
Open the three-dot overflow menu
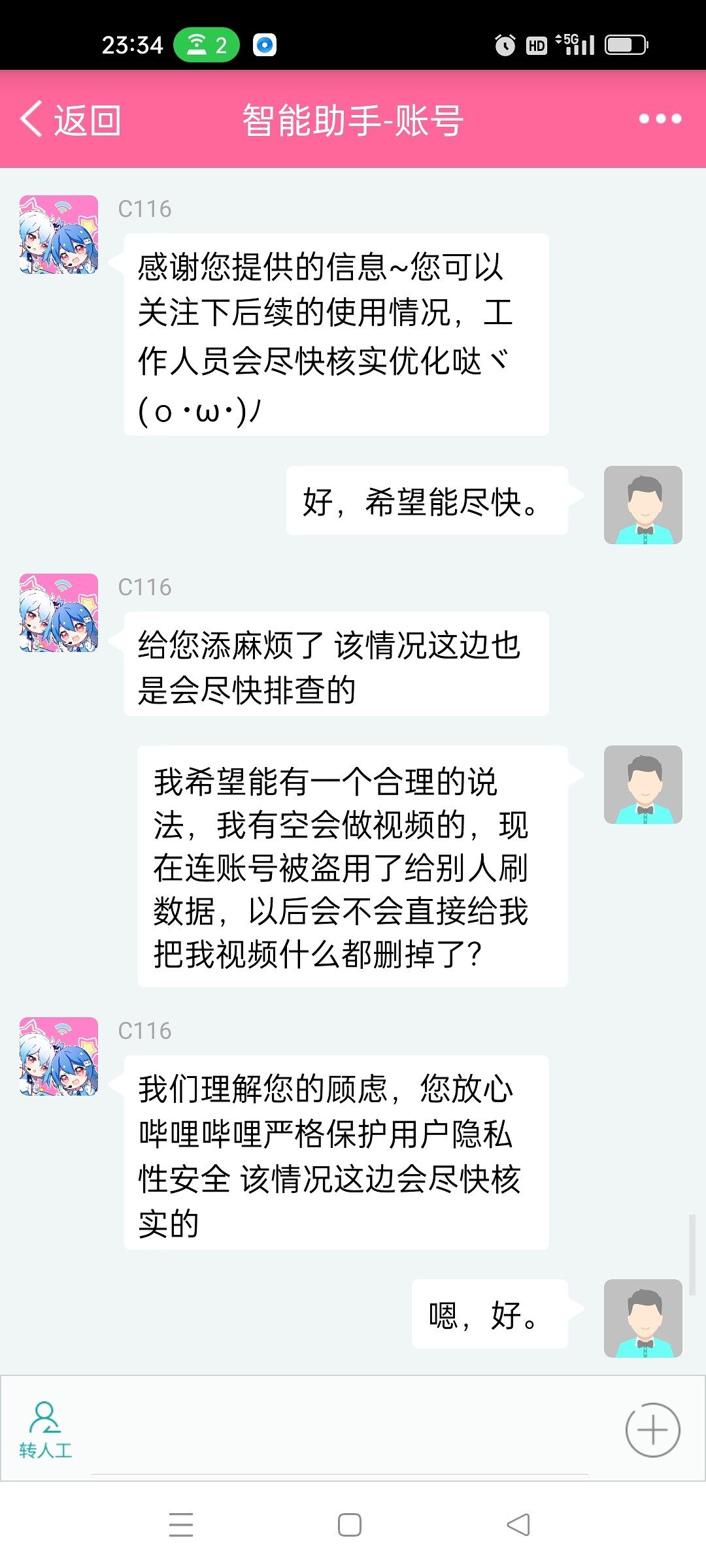pyautogui.click(x=660, y=119)
